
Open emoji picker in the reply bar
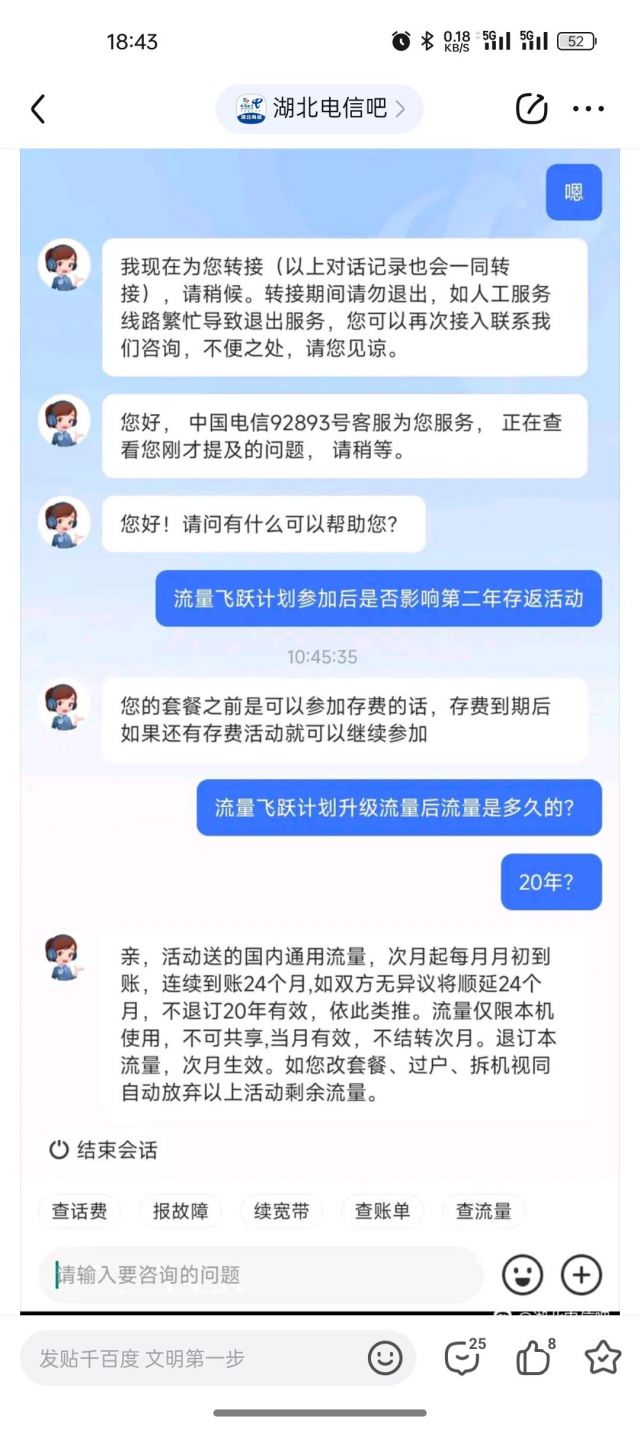point(385,1358)
